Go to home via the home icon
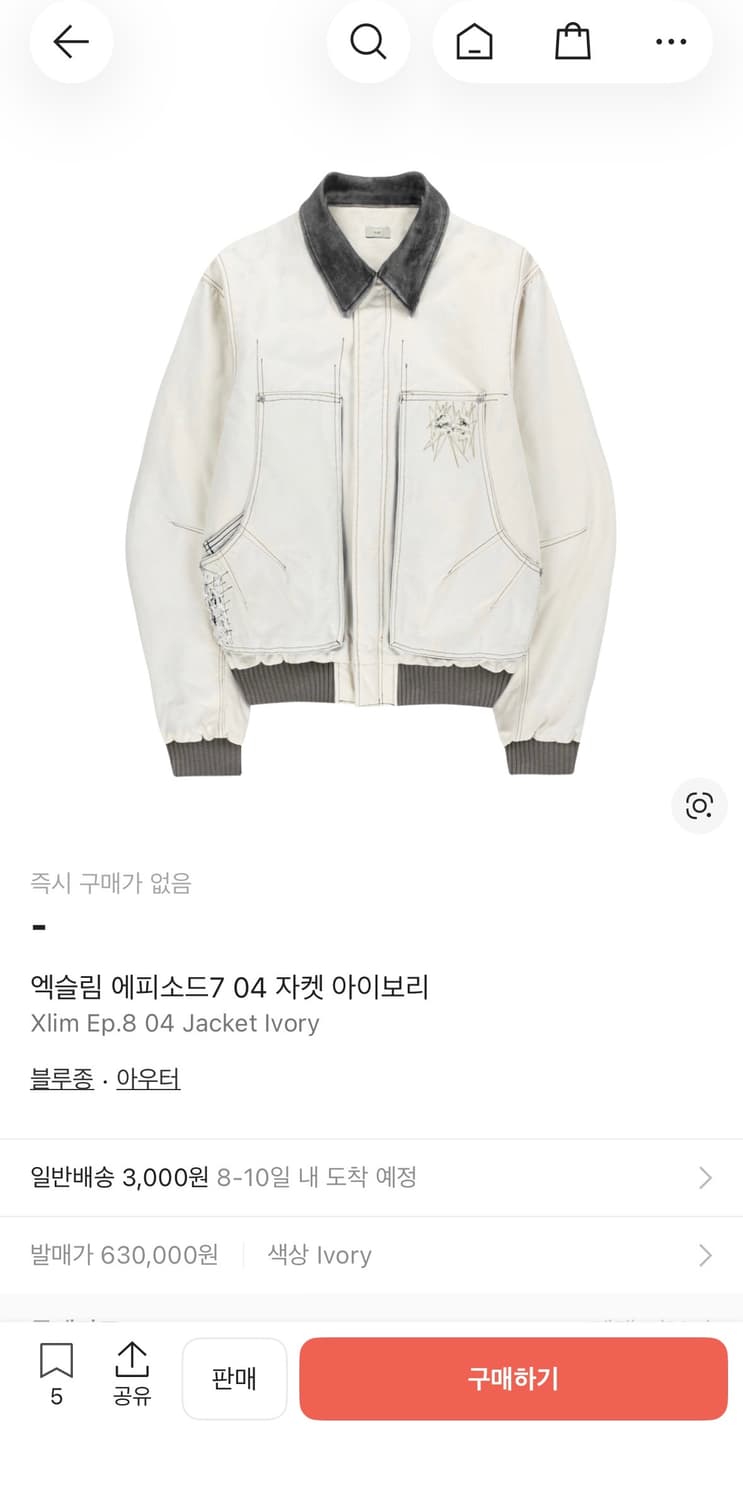This screenshot has height=1500, width=743. (473, 42)
